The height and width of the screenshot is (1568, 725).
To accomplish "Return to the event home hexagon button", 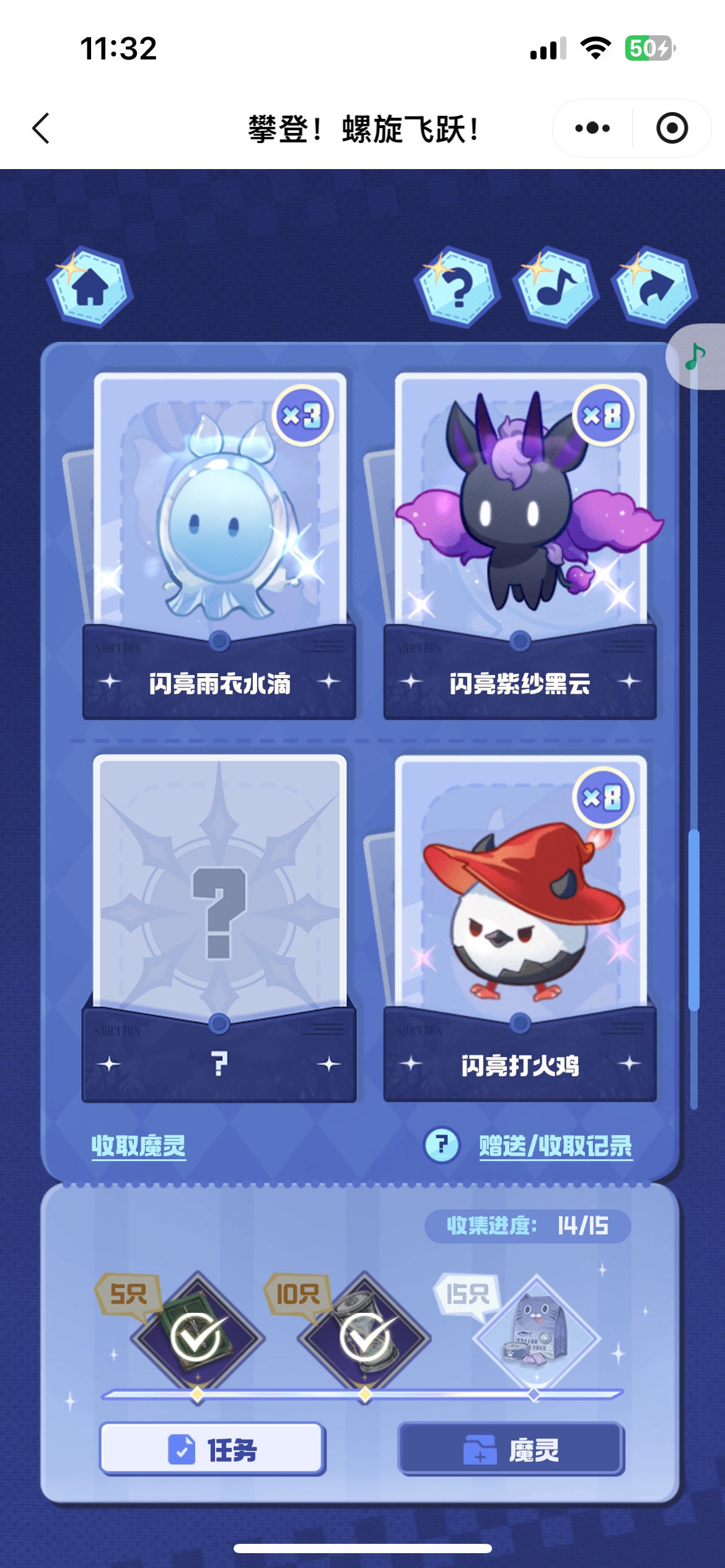I will tap(90, 287).
